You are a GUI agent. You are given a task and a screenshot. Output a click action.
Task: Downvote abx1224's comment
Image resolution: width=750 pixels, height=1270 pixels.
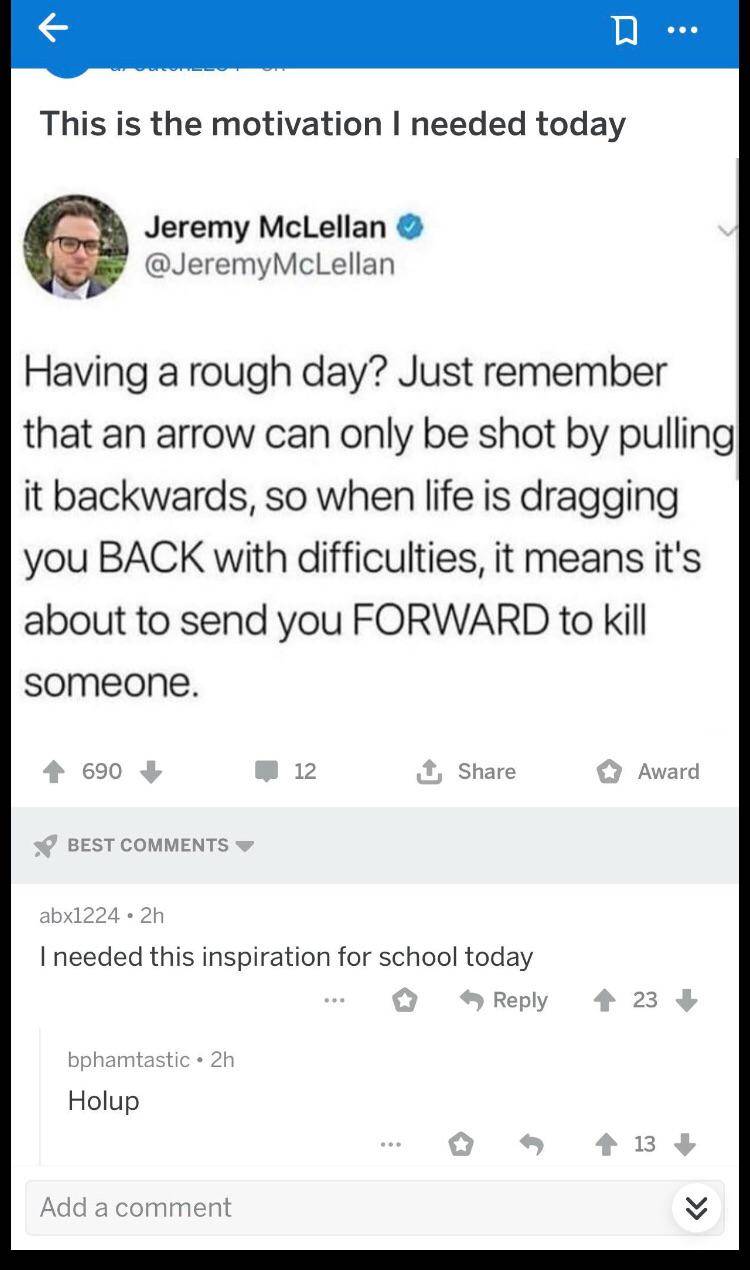coord(686,1000)
